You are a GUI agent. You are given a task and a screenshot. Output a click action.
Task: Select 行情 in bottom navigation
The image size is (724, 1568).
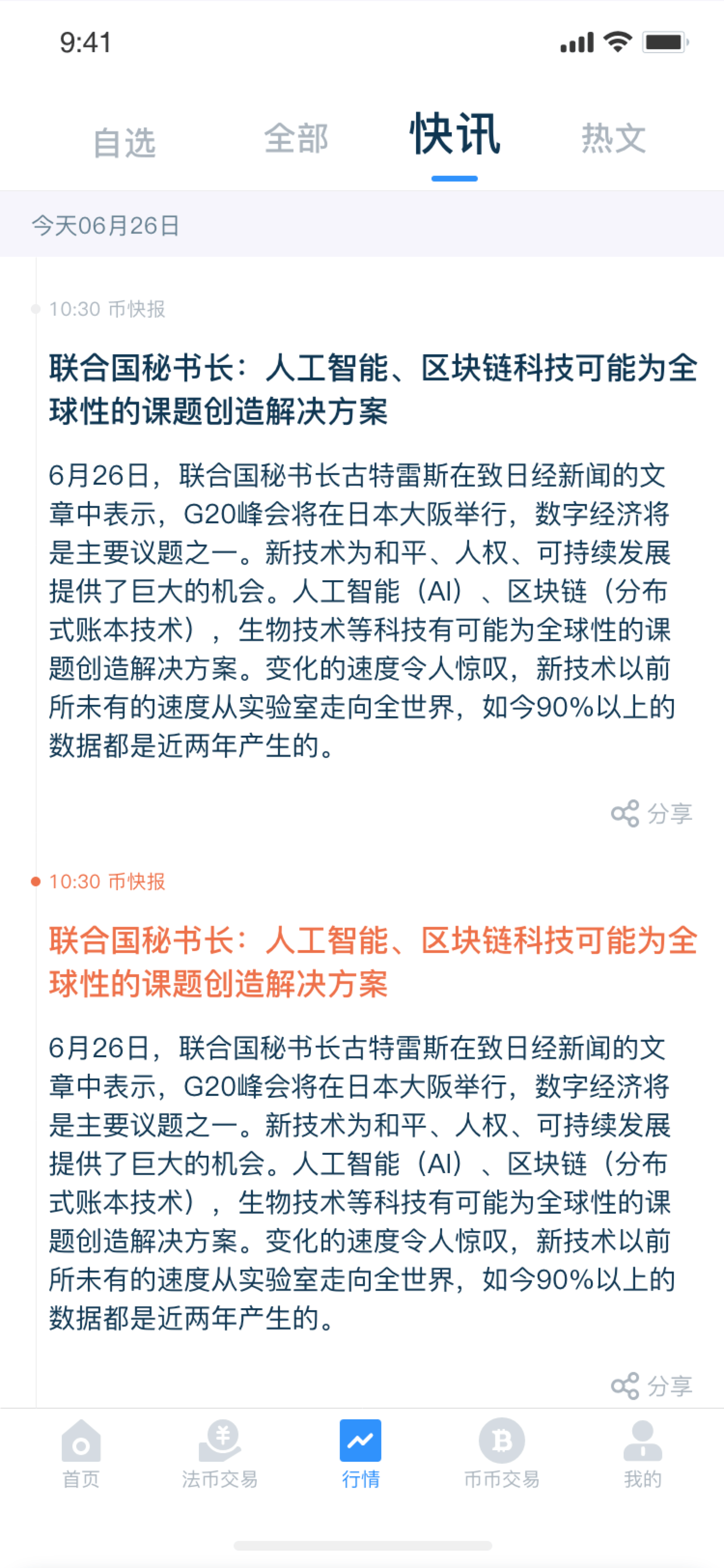click(x=361, y=1454)
